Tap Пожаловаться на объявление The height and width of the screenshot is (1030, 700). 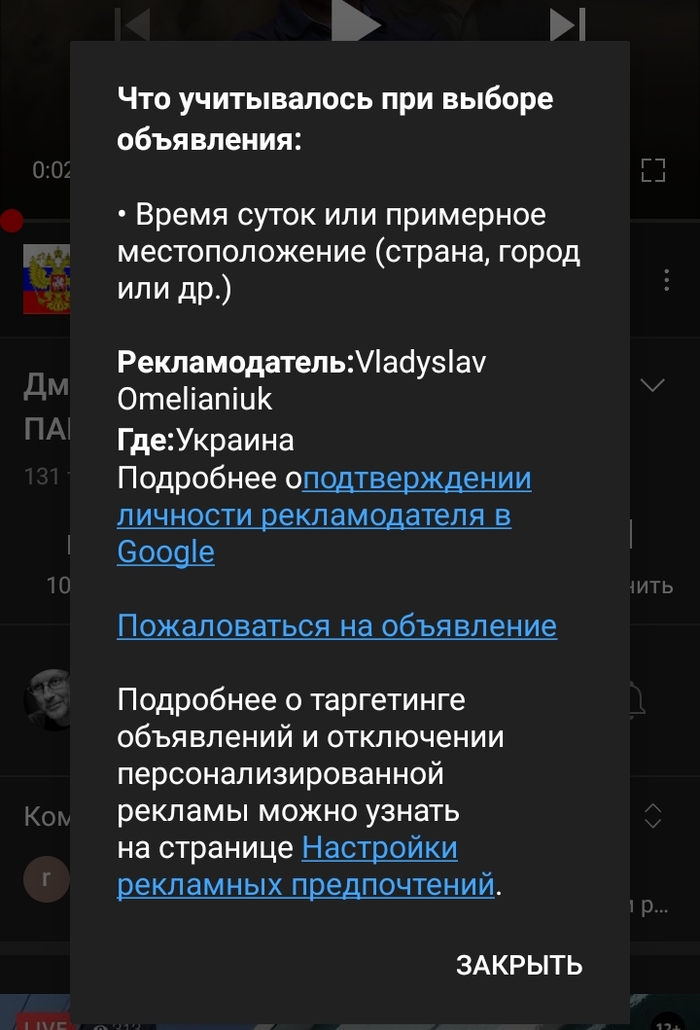coord(337,626)
